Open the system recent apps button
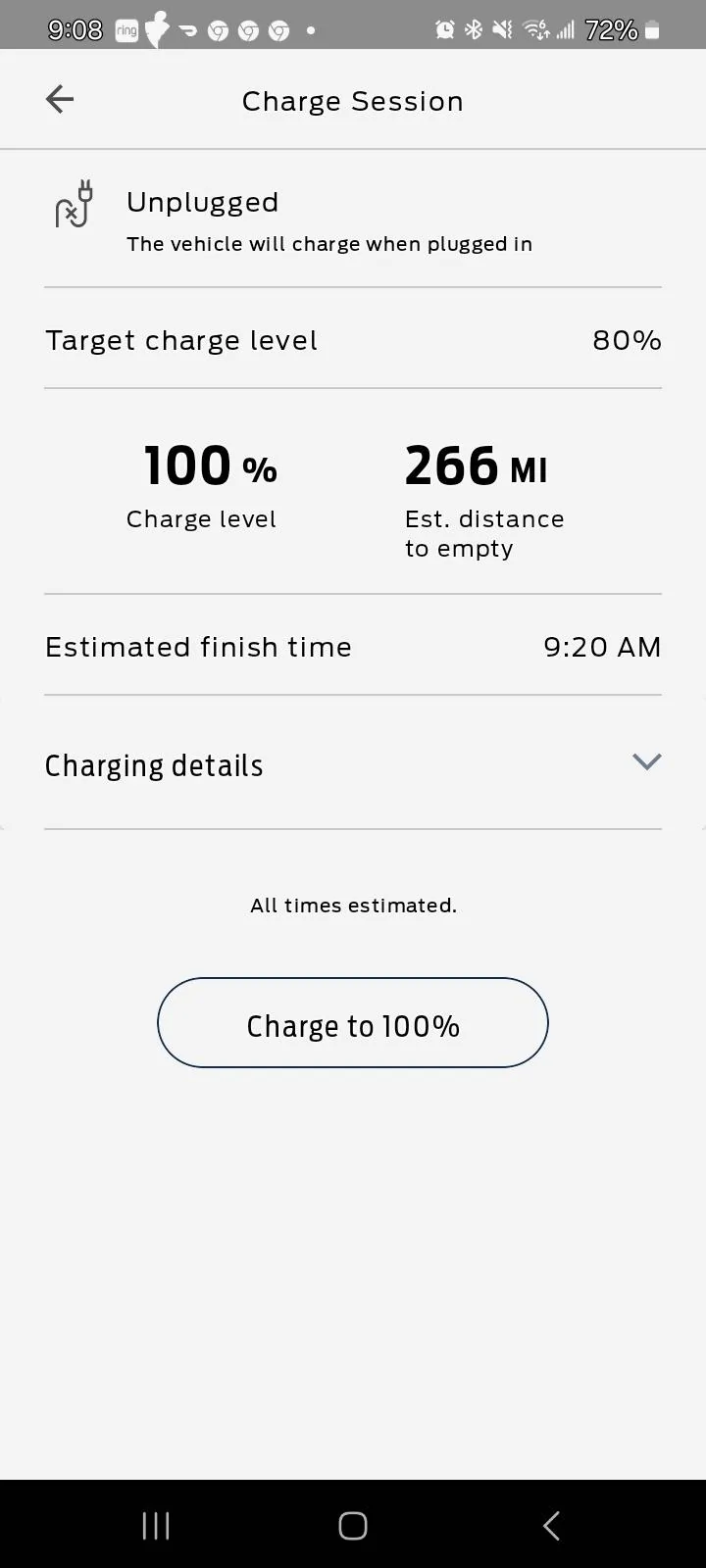This screenshot has height=1568, width=706. (156, 1526)
